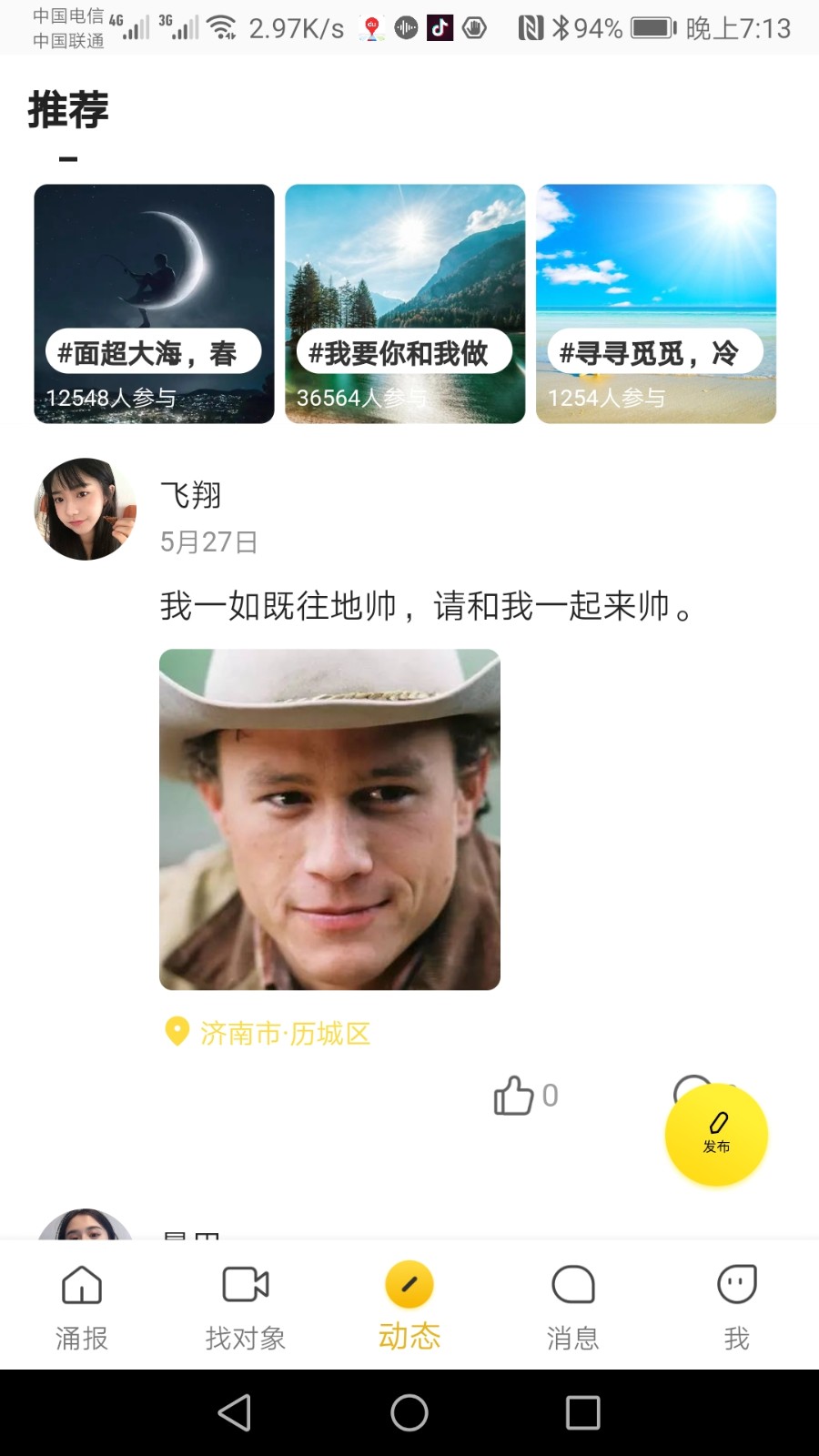
Task: Open 飞翔's profile avatar
Action: pyautogui.click(x=86, y=509)
